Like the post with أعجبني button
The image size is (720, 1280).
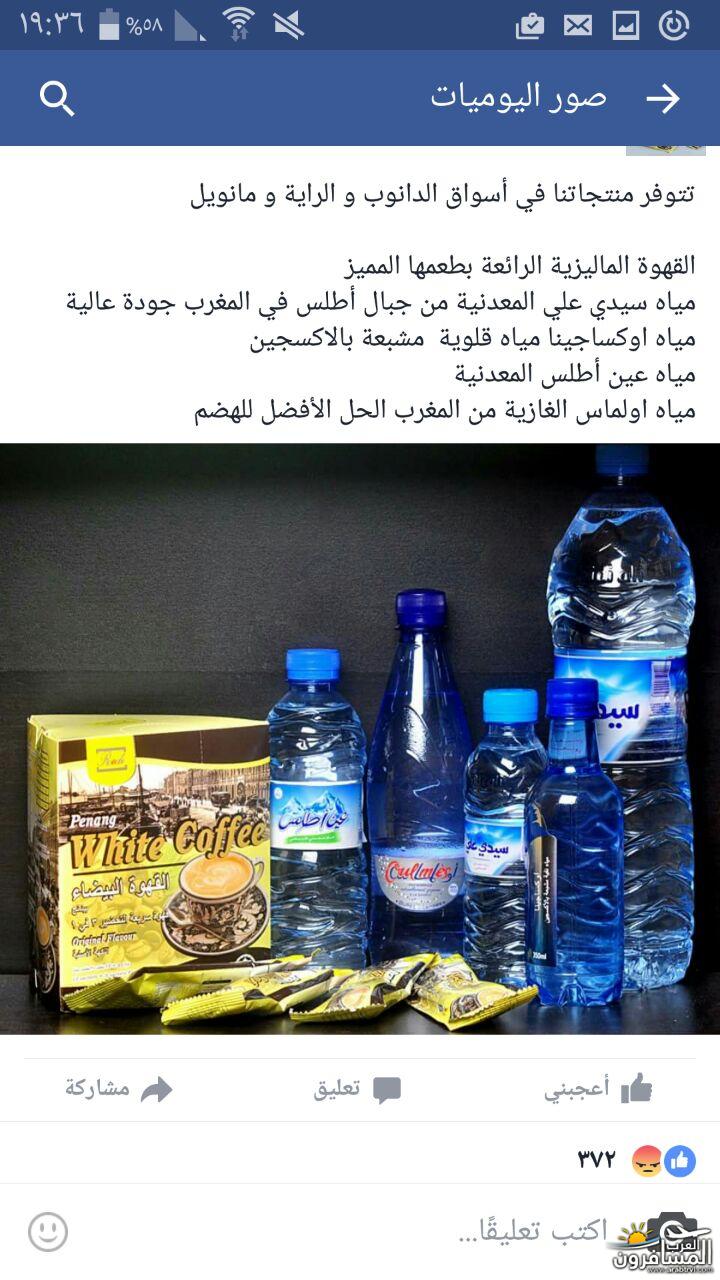[598, 1089]
